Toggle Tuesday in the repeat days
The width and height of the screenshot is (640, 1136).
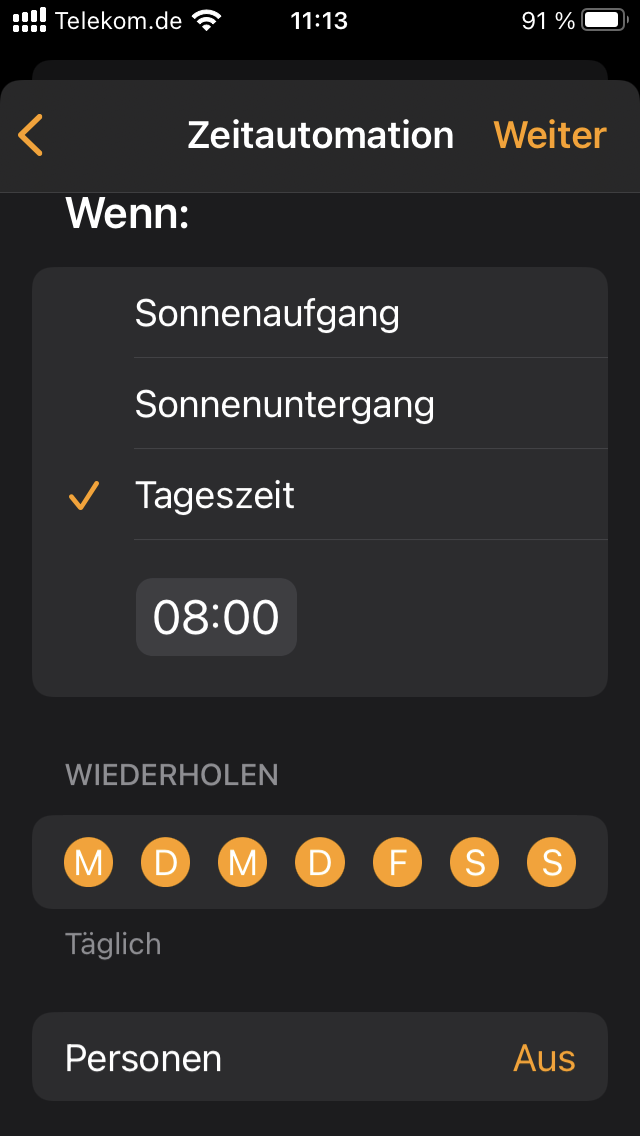pyautogui.click(x=166, y=862)
